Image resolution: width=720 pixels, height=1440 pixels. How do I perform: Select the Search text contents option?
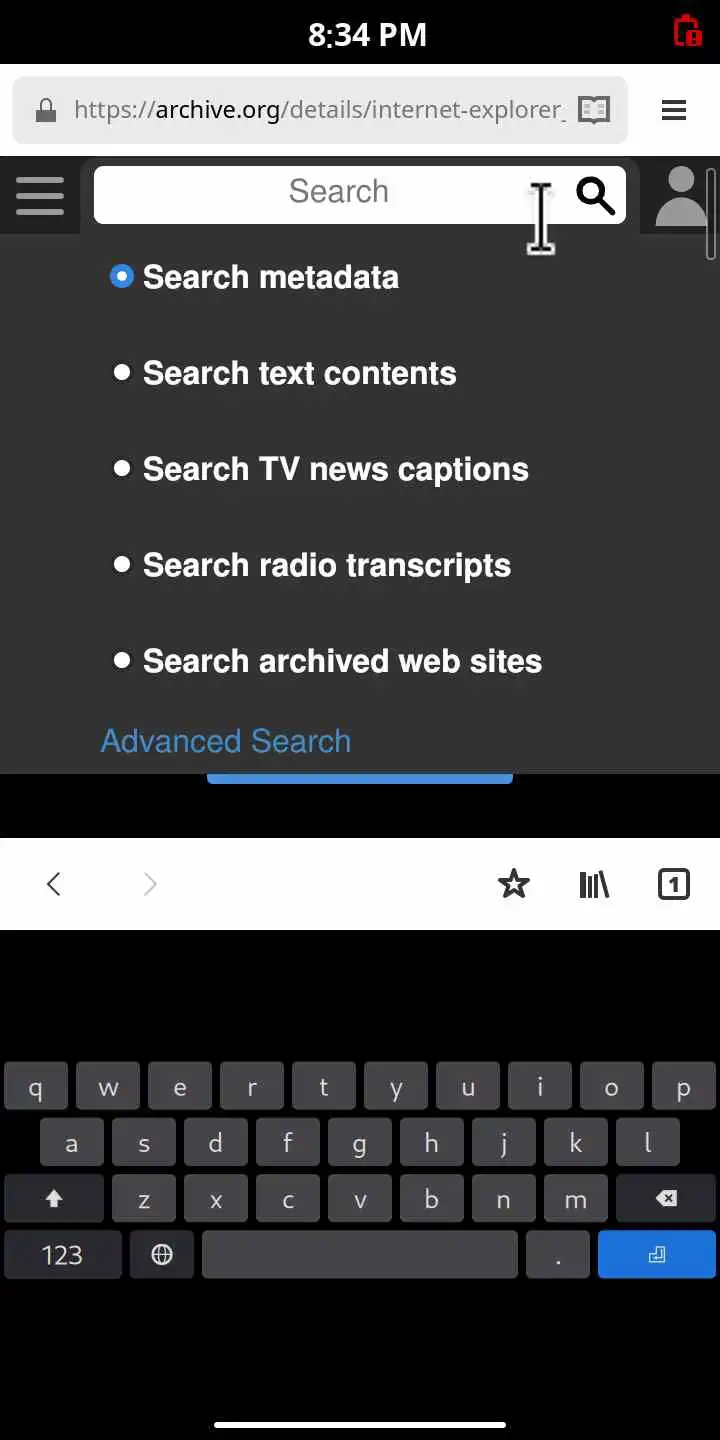[x=299, y=373]
